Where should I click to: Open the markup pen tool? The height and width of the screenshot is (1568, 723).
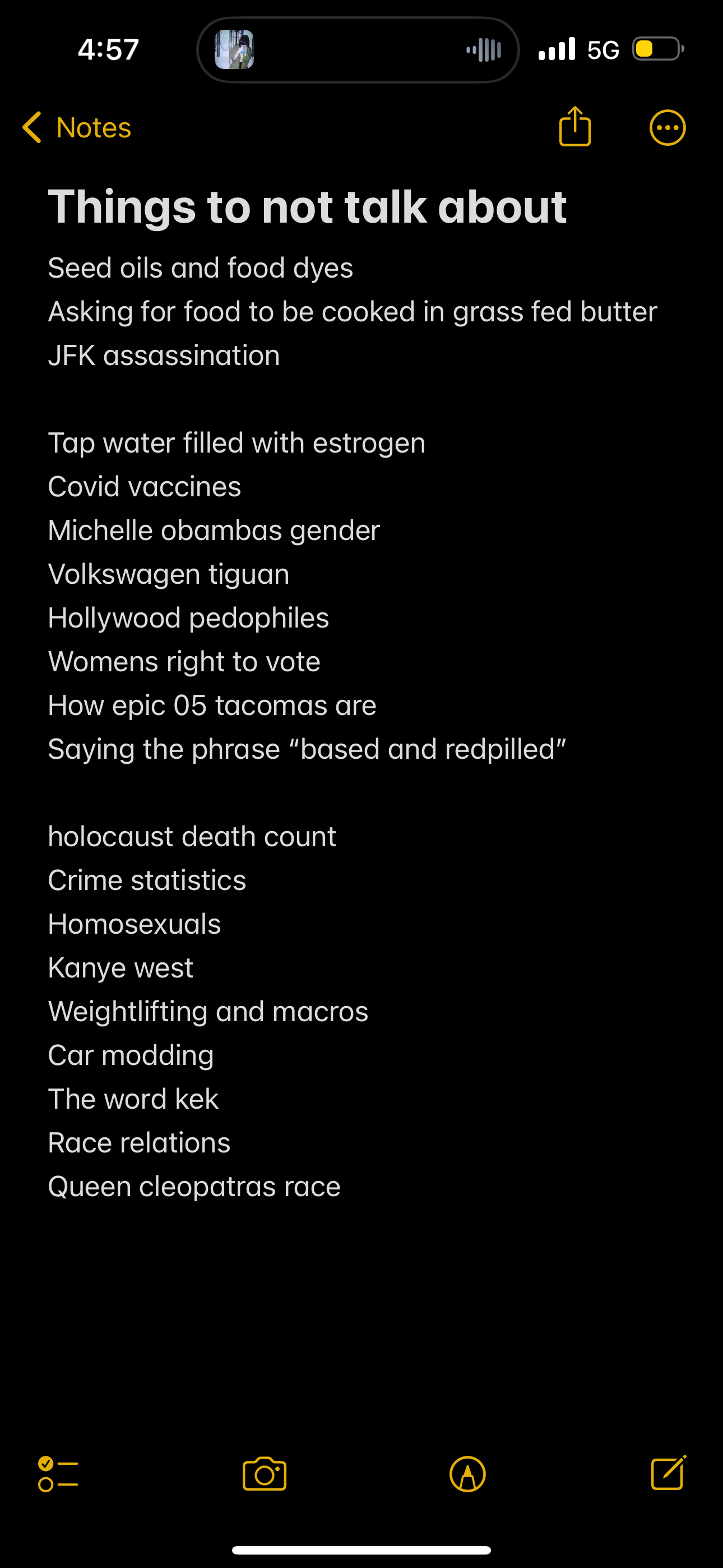pyautogui.click(x=467, y=1474)
